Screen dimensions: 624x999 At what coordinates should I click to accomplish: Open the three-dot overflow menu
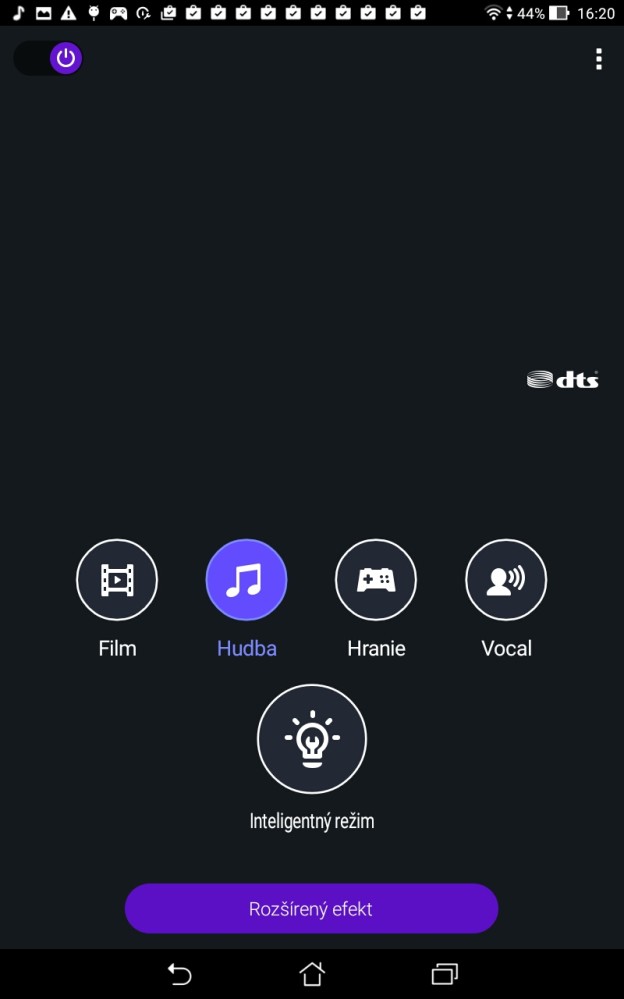pos(598,59)
